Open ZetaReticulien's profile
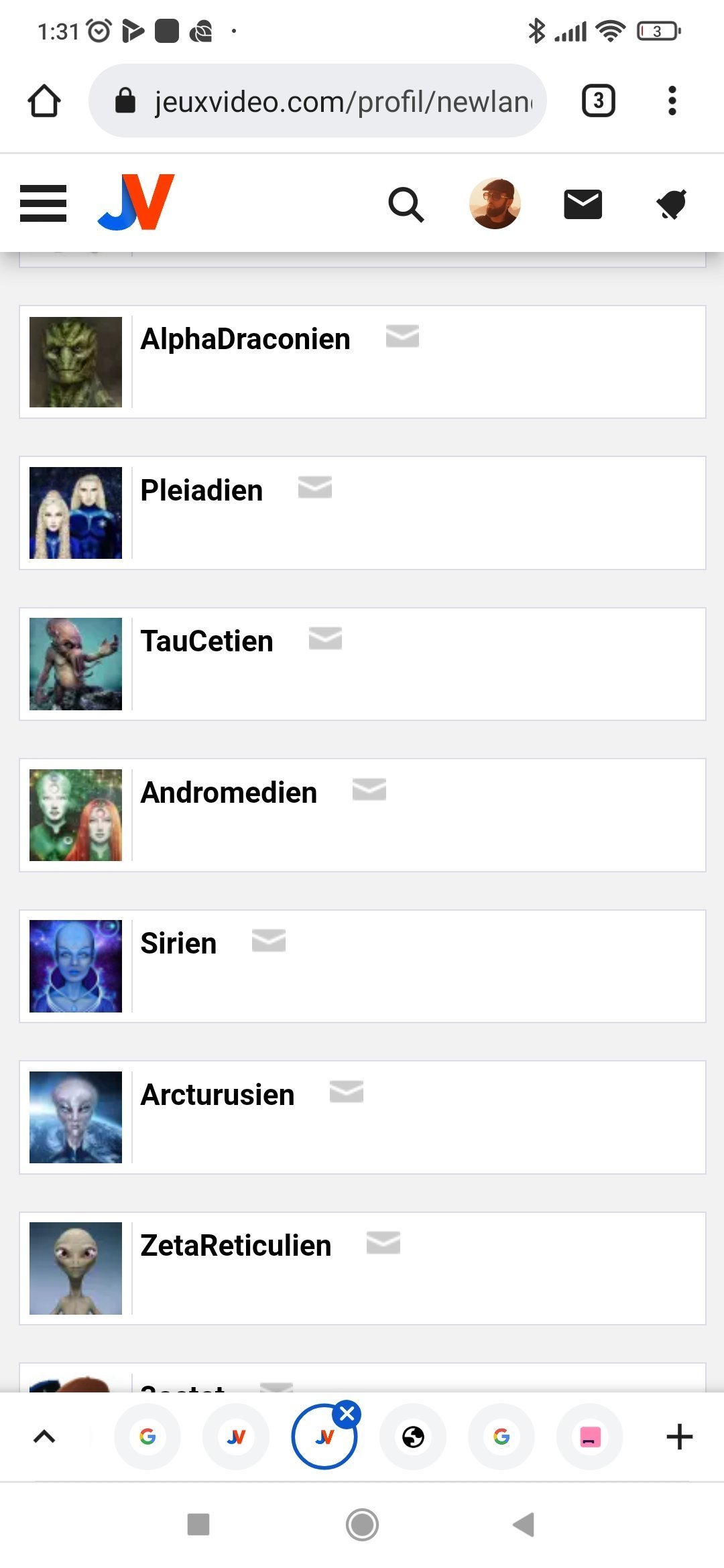Viewport: 724px width, 1568px height. (235, 1246)
